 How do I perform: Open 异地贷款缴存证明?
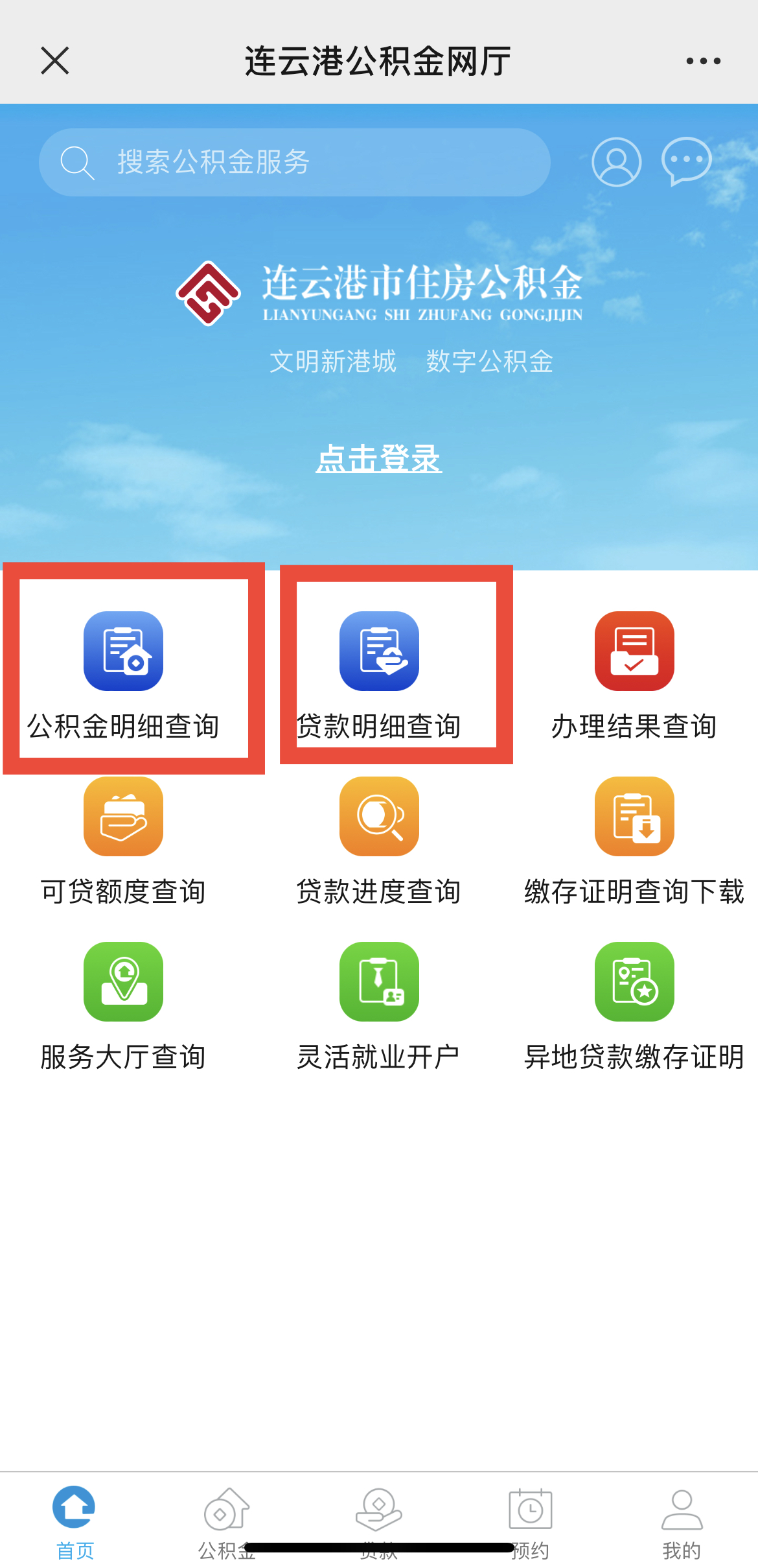click(x=634, y=1005)
